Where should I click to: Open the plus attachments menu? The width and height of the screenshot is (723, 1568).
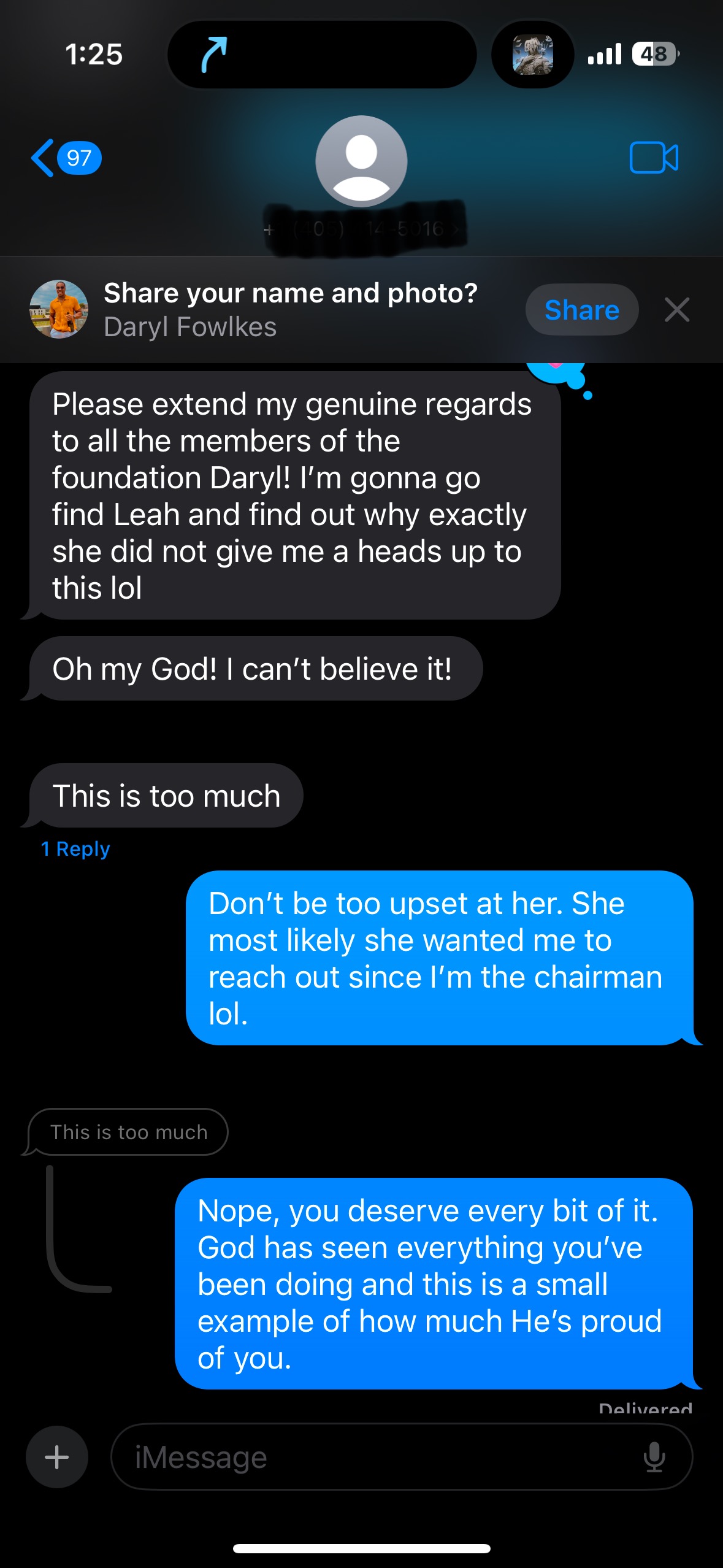(x=56, y=1457)
